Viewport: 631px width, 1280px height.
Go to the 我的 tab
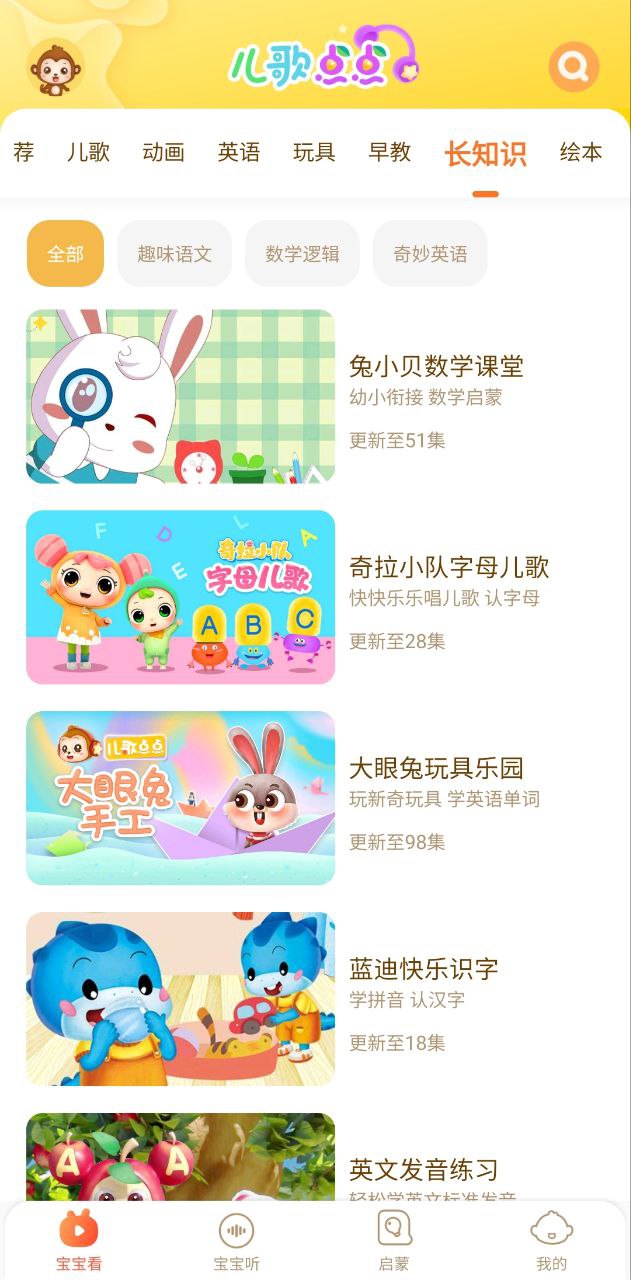click(x=551, y=1240)
